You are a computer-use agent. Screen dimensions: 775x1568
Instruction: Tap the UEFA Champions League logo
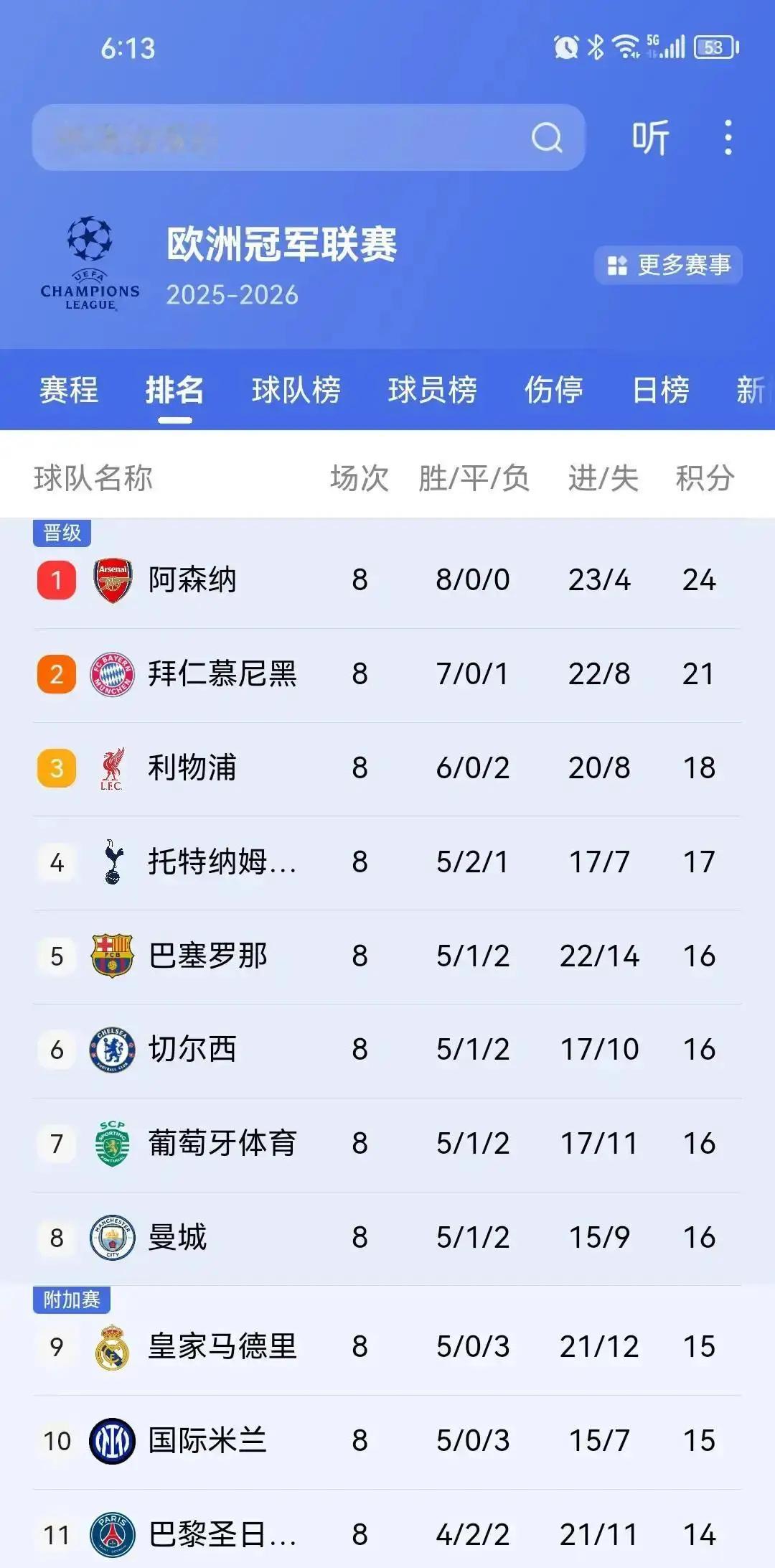point(90,262)
